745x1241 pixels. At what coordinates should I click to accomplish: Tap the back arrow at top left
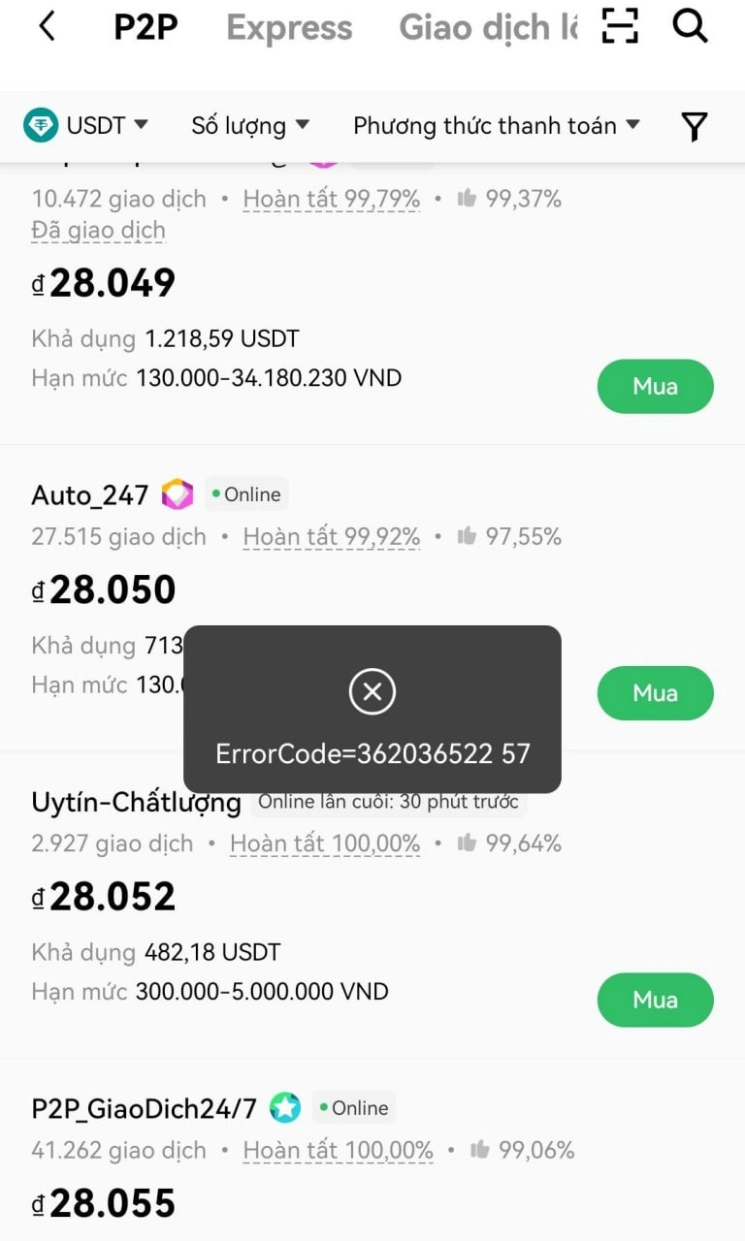tap(47, 27)
